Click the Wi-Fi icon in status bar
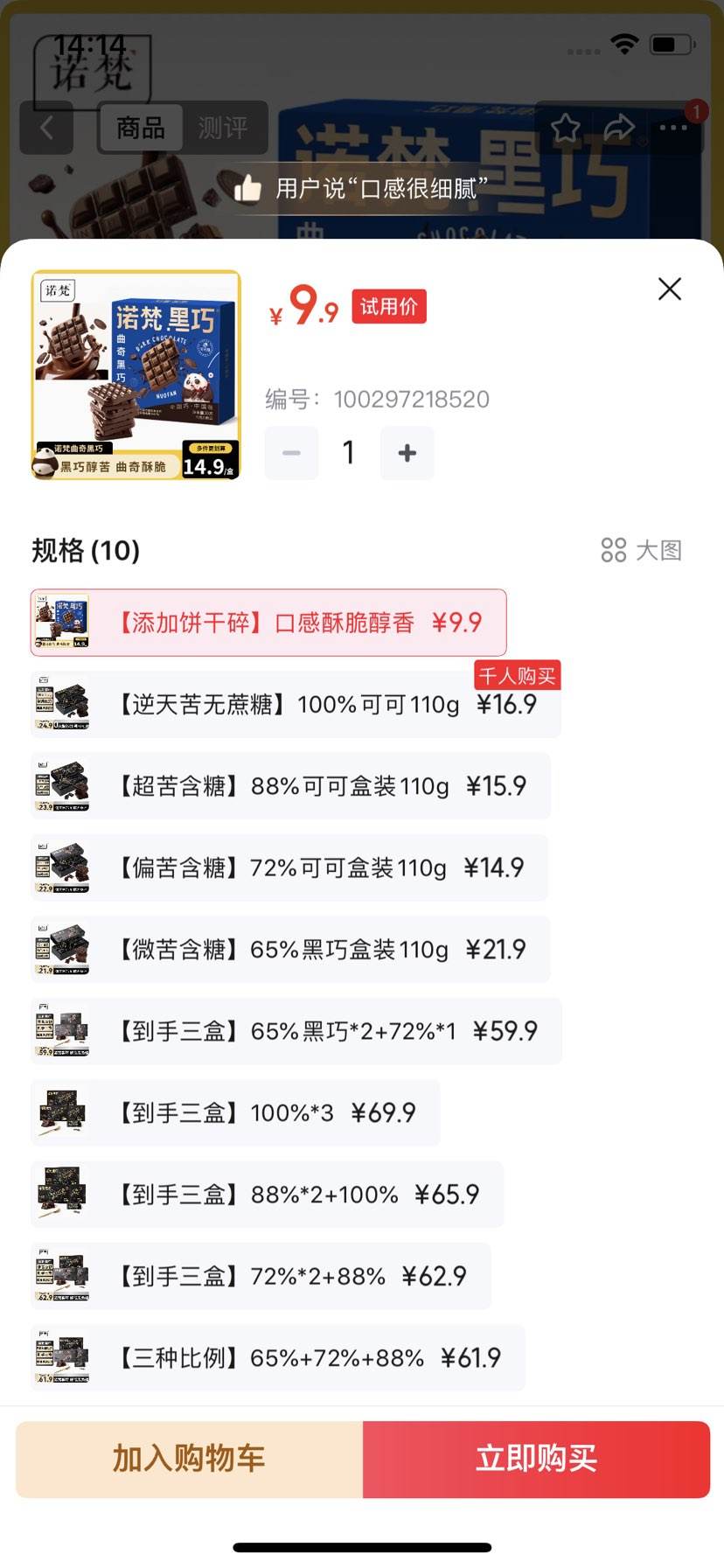 pyautogui.click(x=626, y=43)
